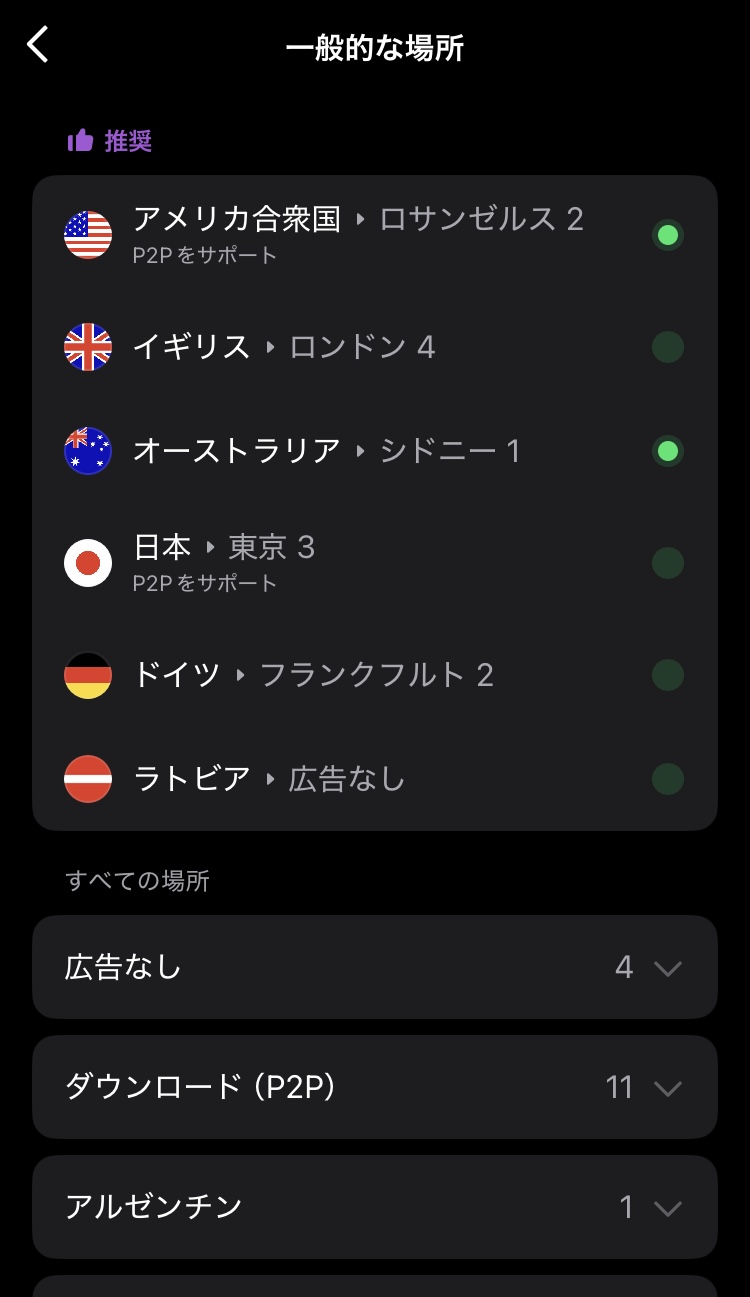Screen dimensions: 750x1297
Task: Tap the thumbs-up icon beside 推奨
Action: click(x=78, y=141)
